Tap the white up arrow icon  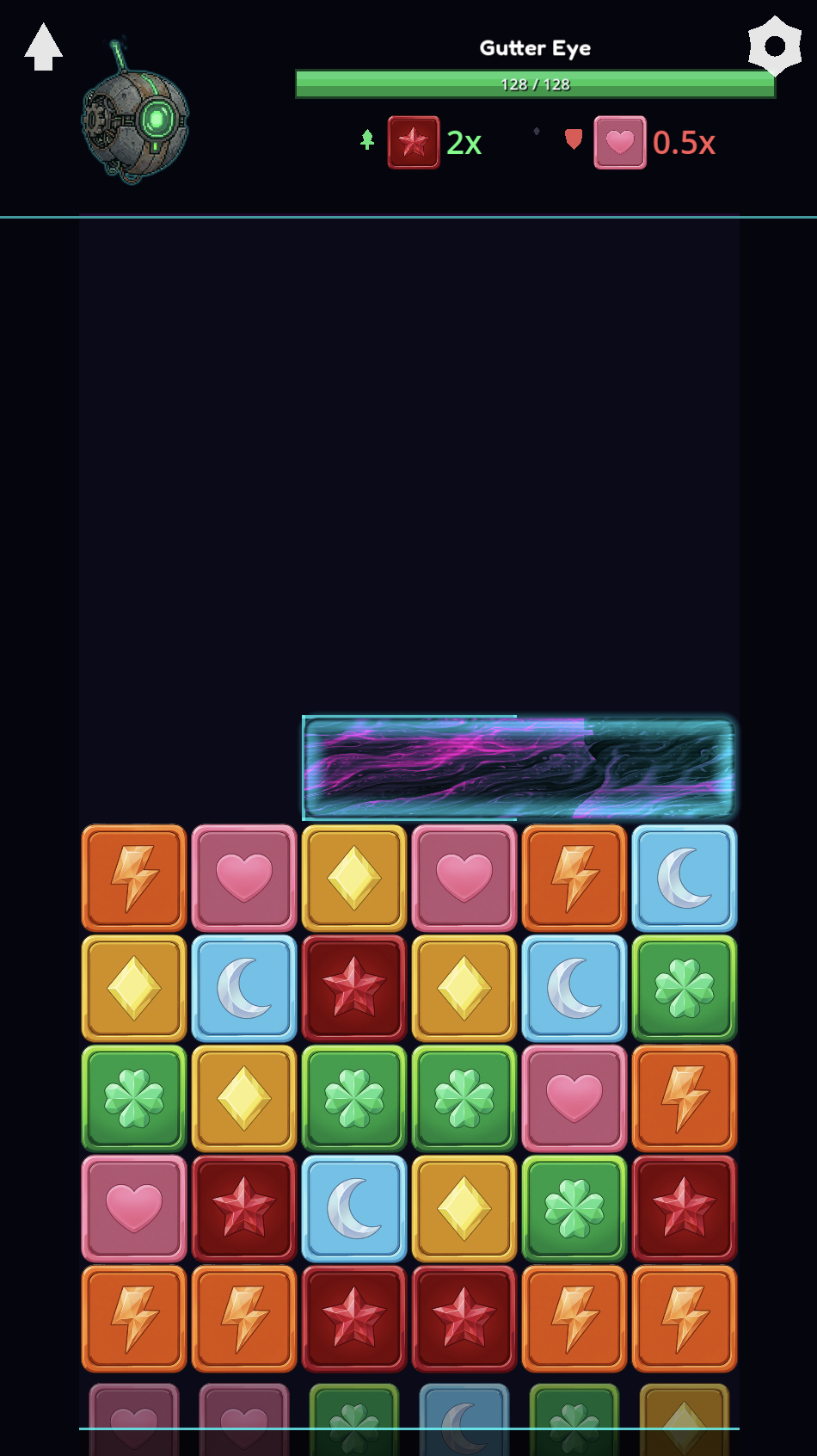[x=43, y=47]
